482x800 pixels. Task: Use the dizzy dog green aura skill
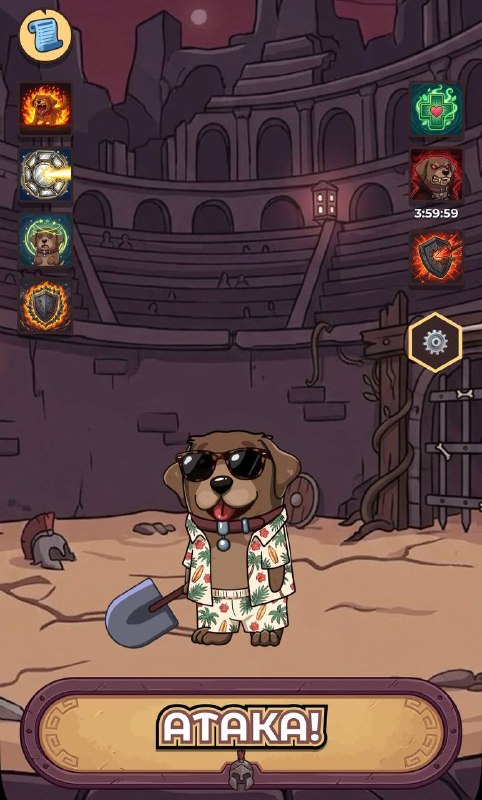[45, 240]
